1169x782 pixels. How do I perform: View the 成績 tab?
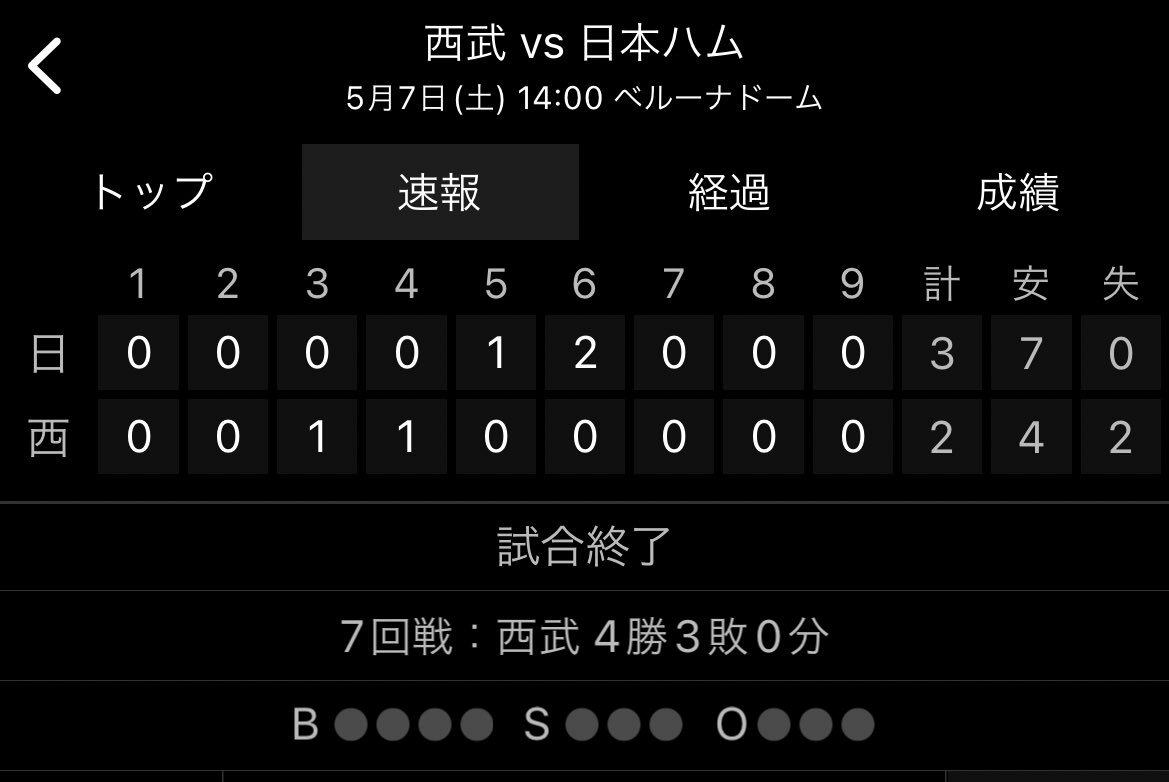pyautogui.click(x=1017, y=192)
